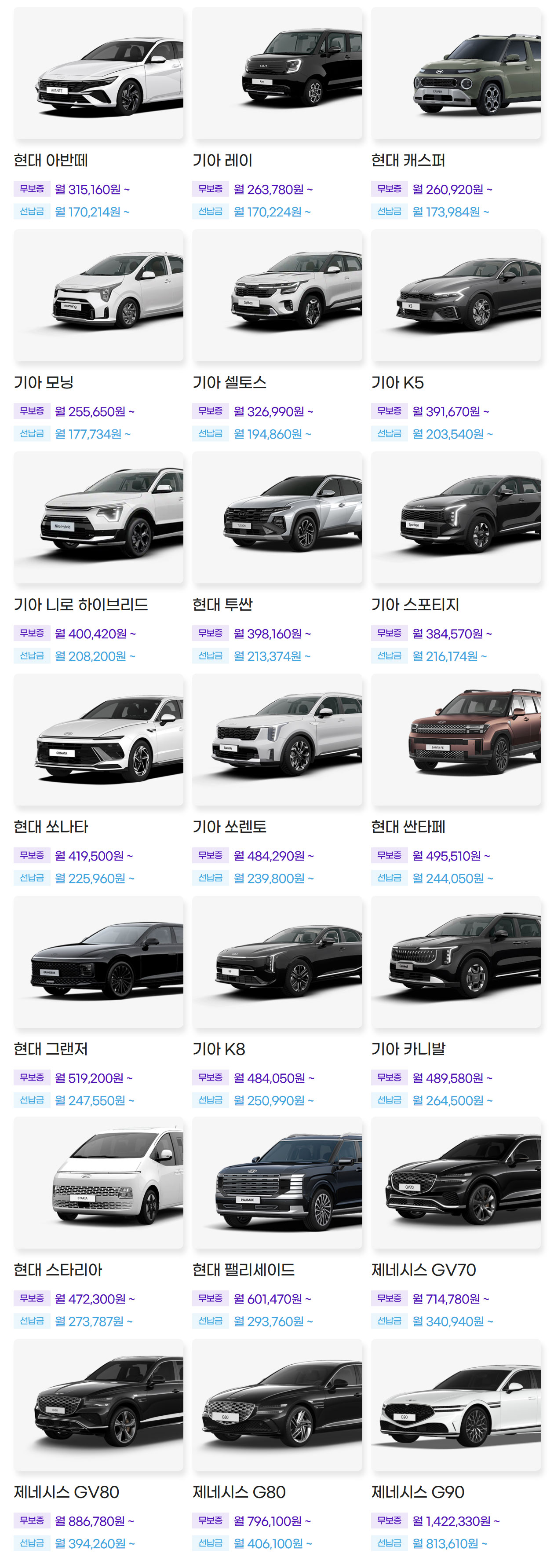Select the 기아 레이 listing
554x1568 pixels.
277,73
